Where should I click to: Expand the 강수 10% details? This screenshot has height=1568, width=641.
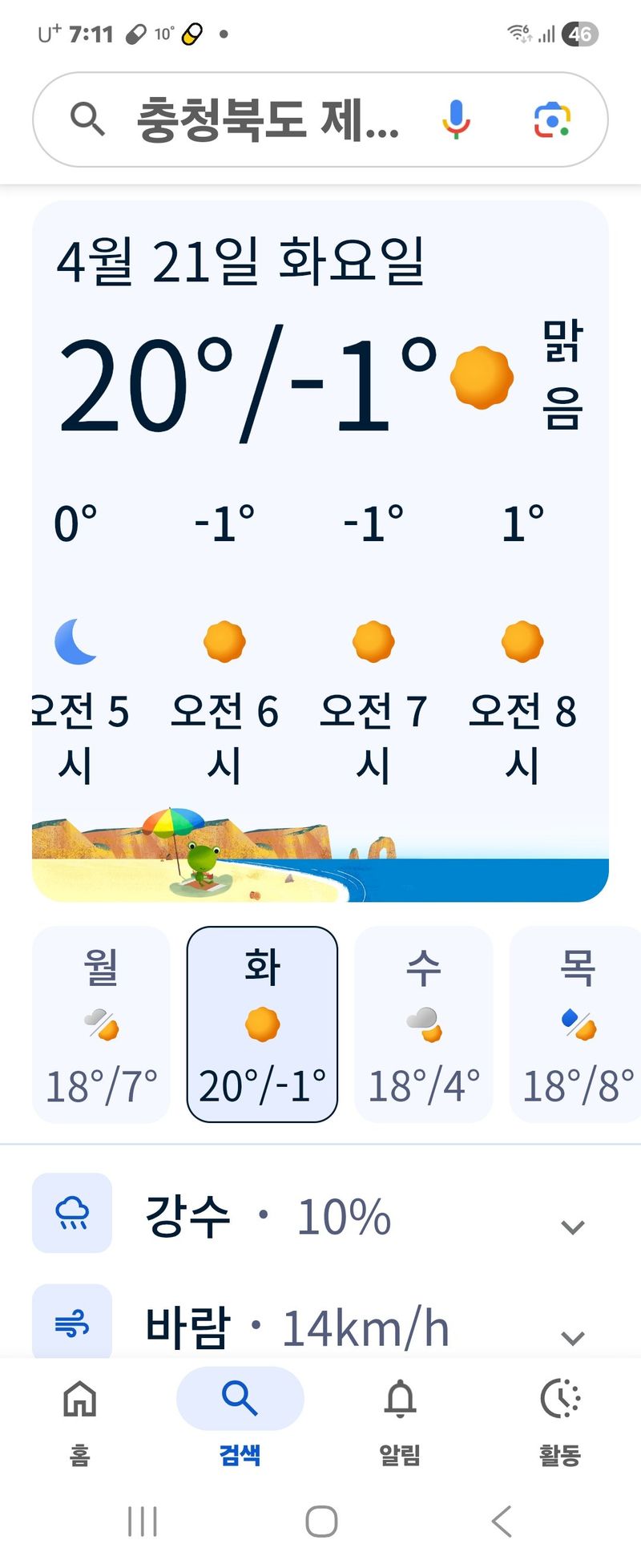point(572,1226)
